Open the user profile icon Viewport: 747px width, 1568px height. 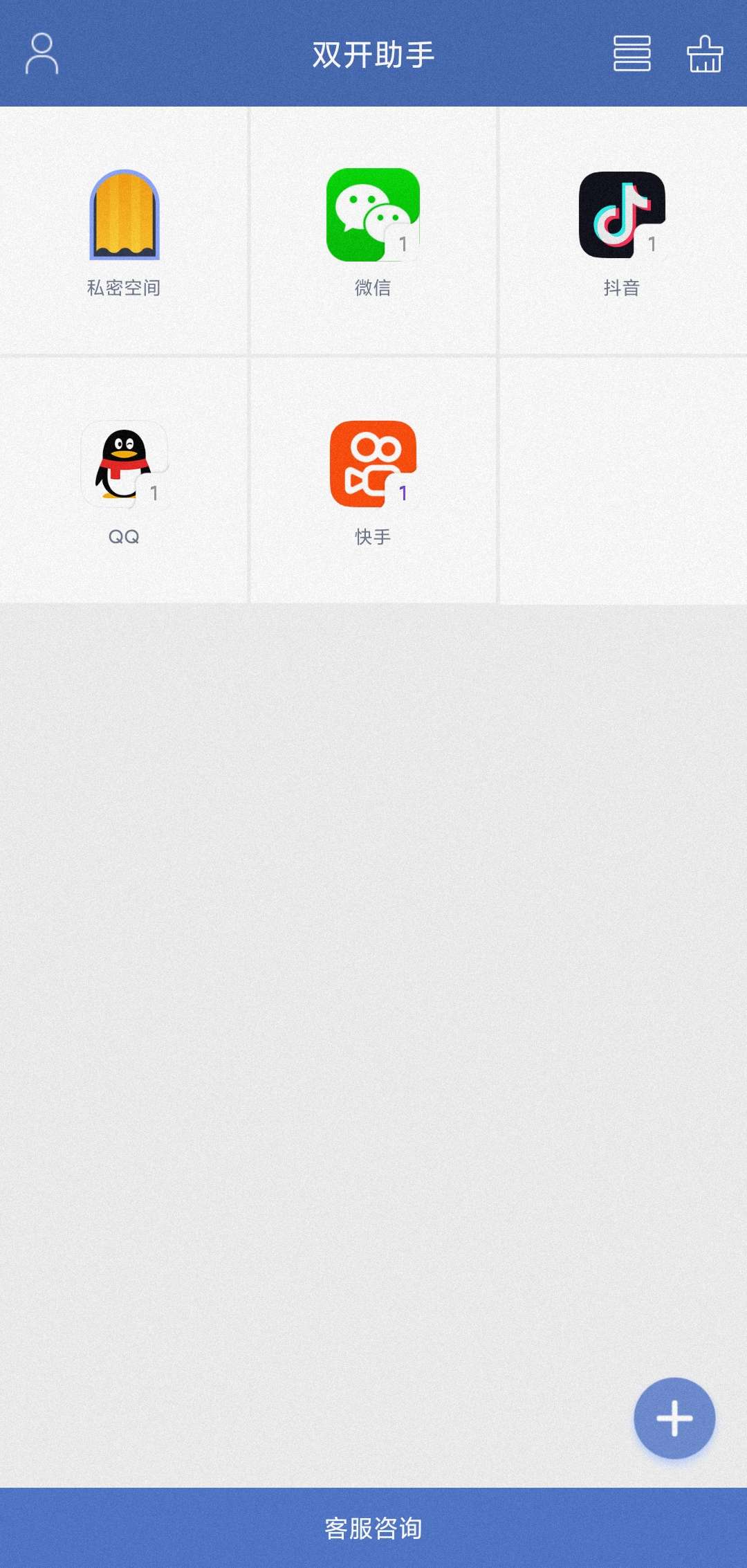(x=41, y=53)
